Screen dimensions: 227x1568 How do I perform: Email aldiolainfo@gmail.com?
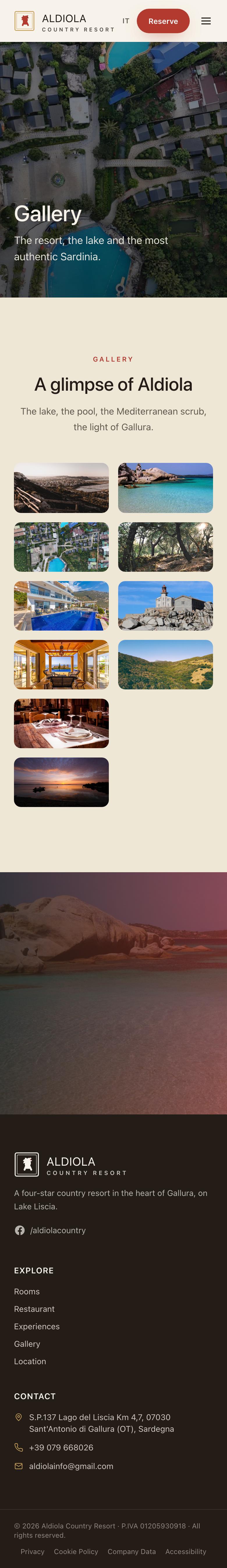71,1466
